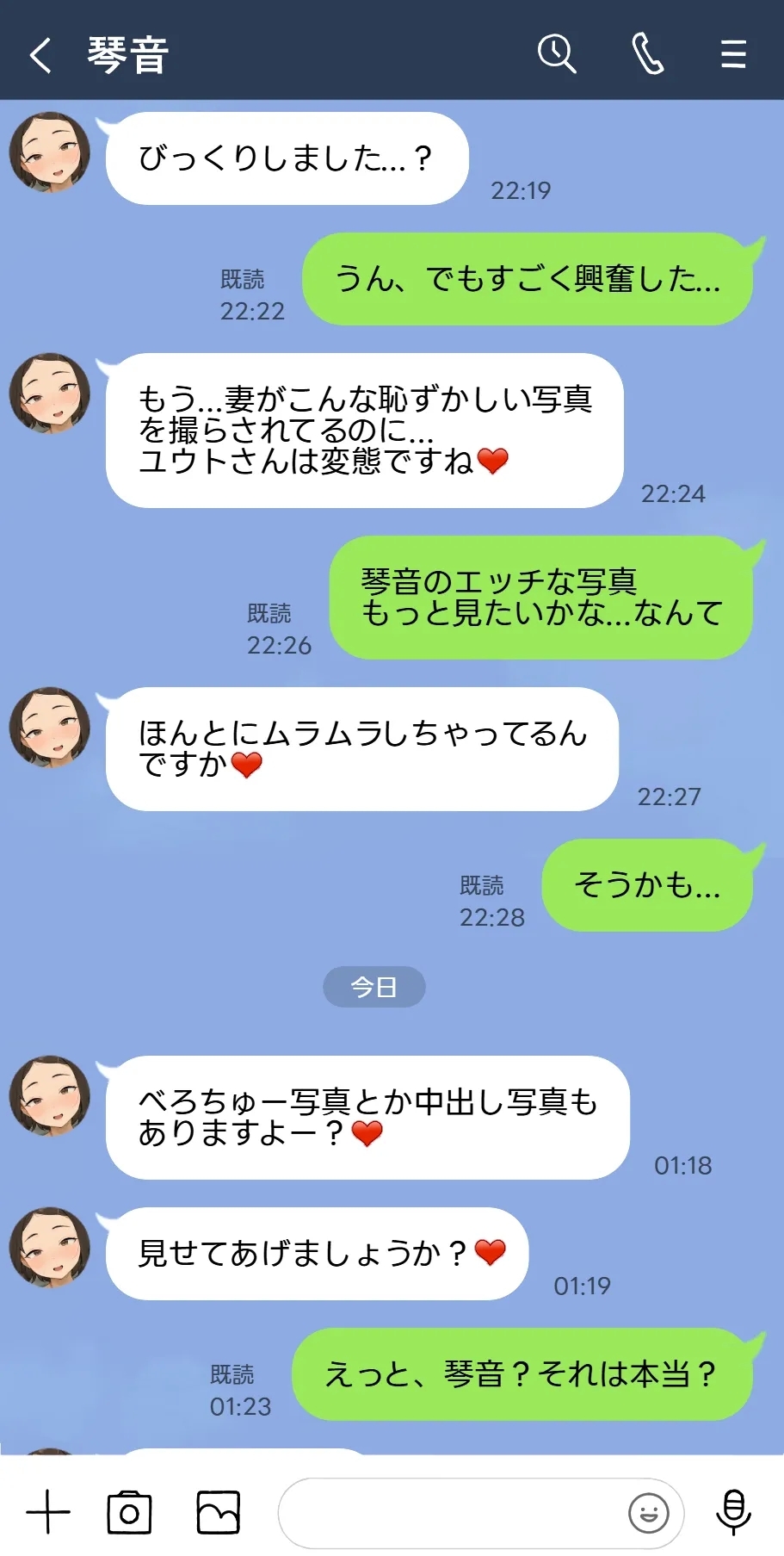Open the emoji and sticker picker

tap(649, 1513)
